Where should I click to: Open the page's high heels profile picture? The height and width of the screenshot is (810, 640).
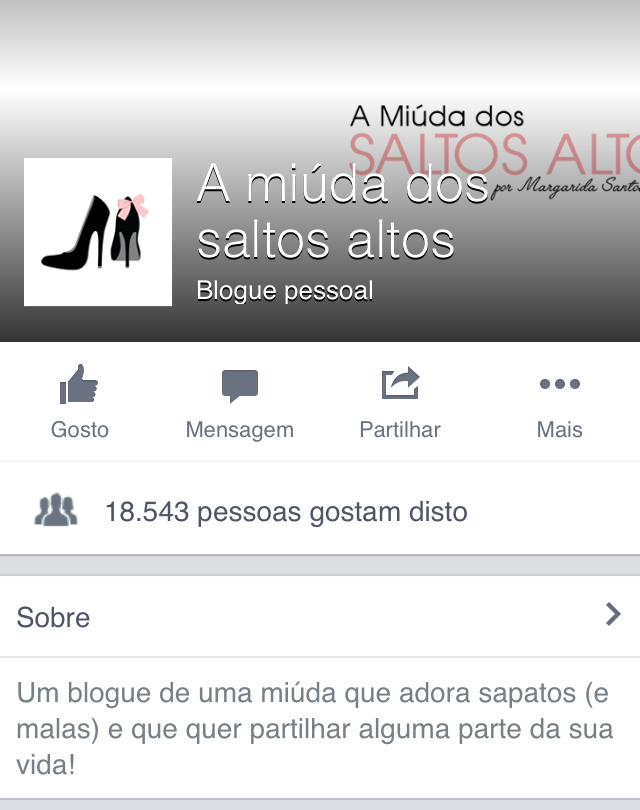(x=98, y=232)
